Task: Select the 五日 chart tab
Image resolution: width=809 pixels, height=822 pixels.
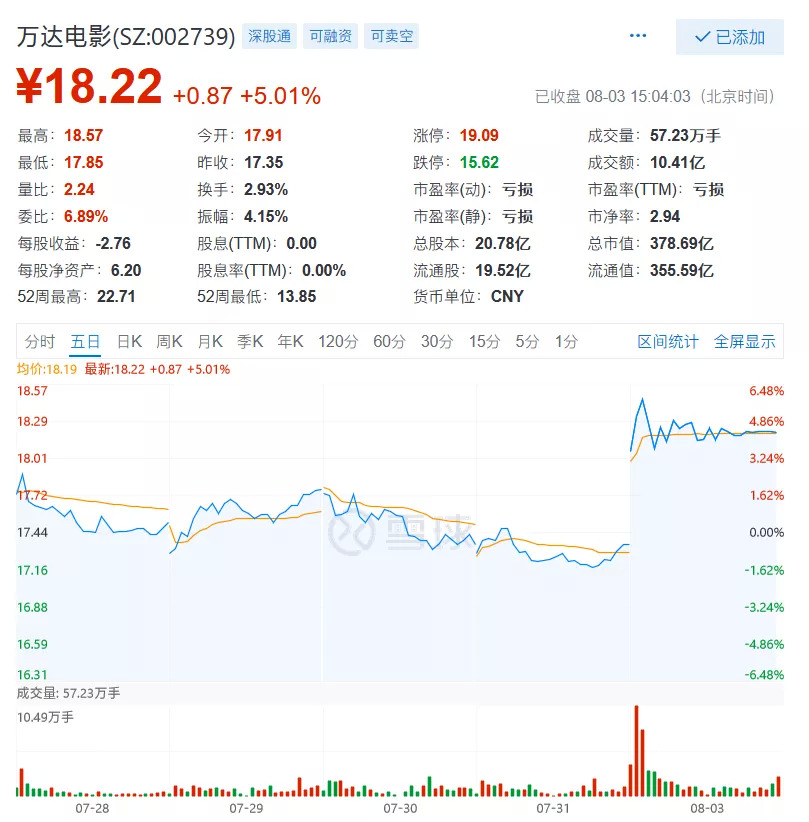Action: click(x=85, y=342)
